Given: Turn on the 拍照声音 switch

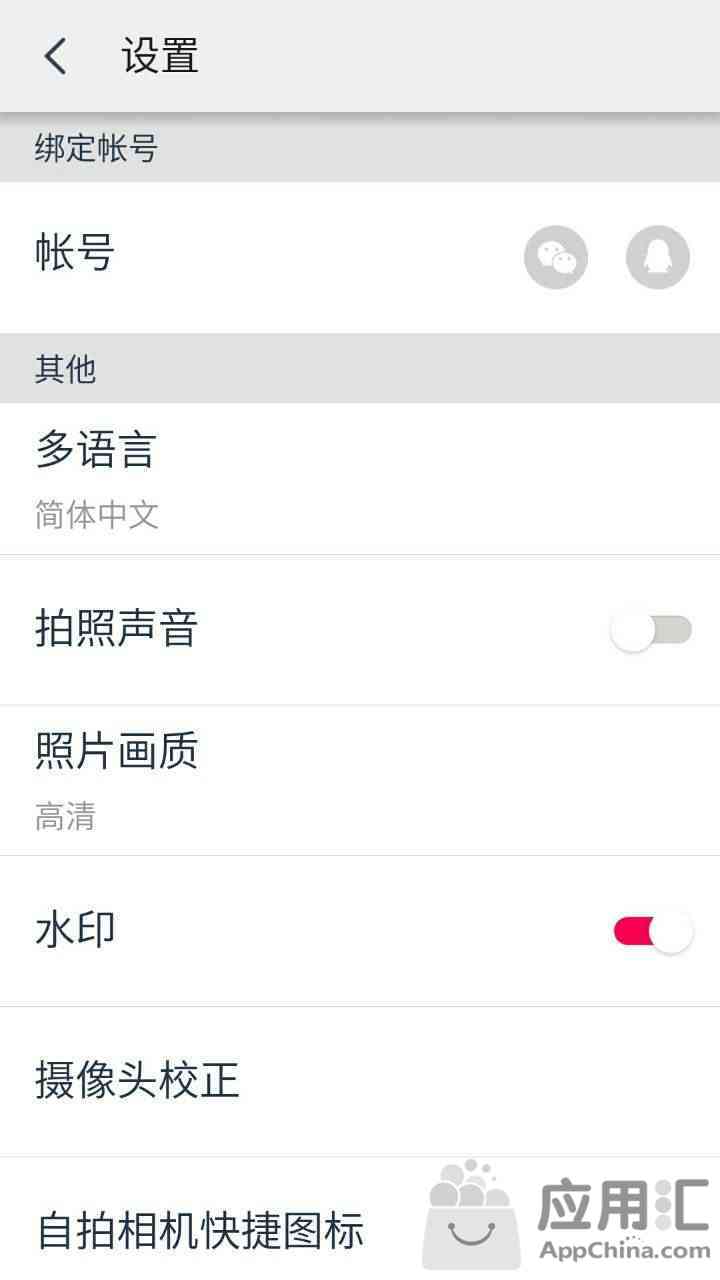Looking at the screenshot, I should pyautogui.click(x=652, y=630).
